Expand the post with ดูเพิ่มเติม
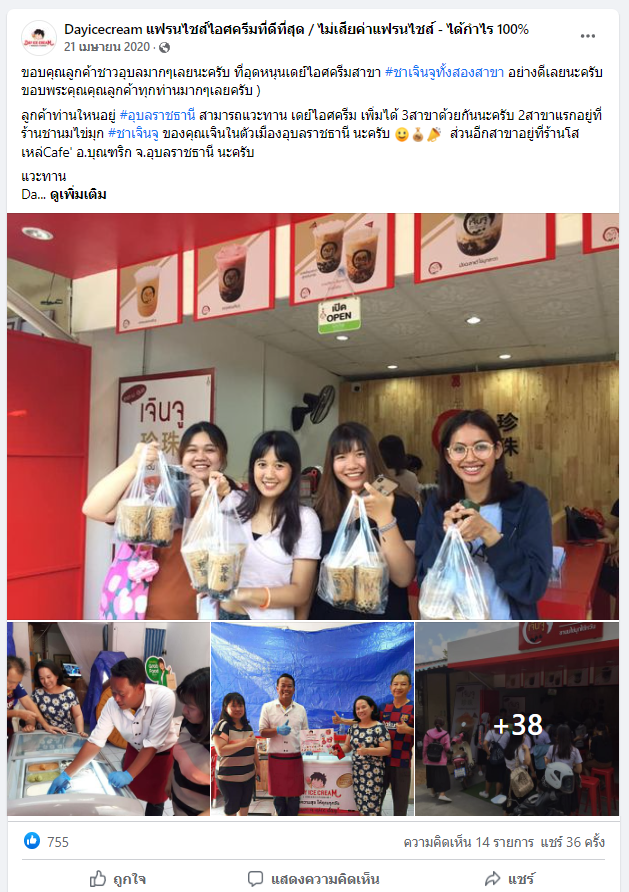 click(x=78, y=194)
